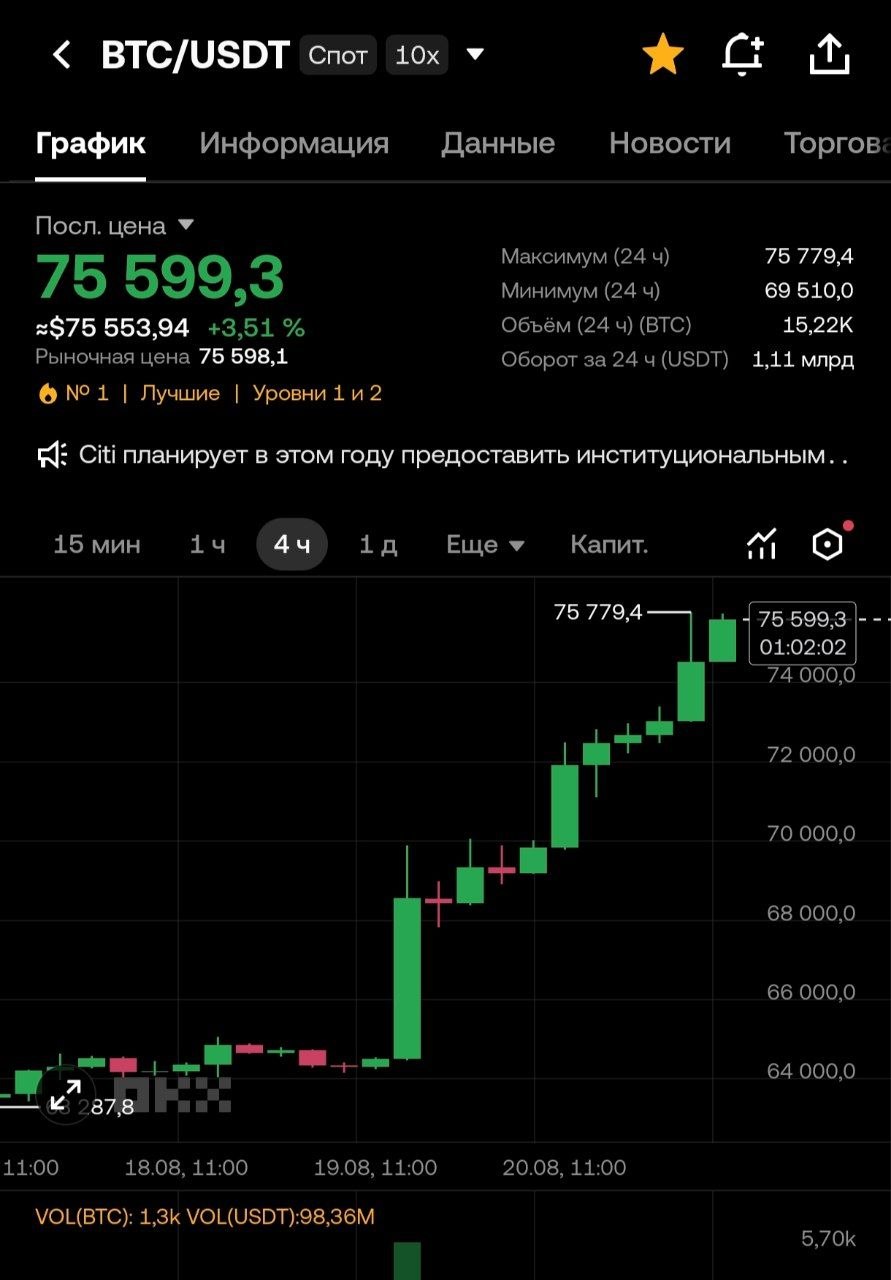The image size is (891, 1280).
Task: Switch to the Новости tab
Action: click(x=670, y=143)
